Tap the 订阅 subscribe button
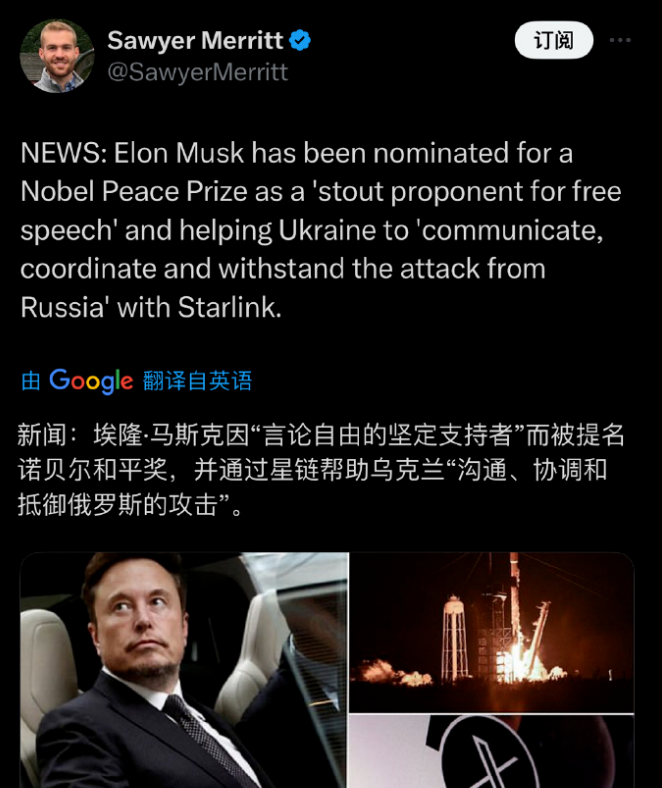 coord(553,41)
